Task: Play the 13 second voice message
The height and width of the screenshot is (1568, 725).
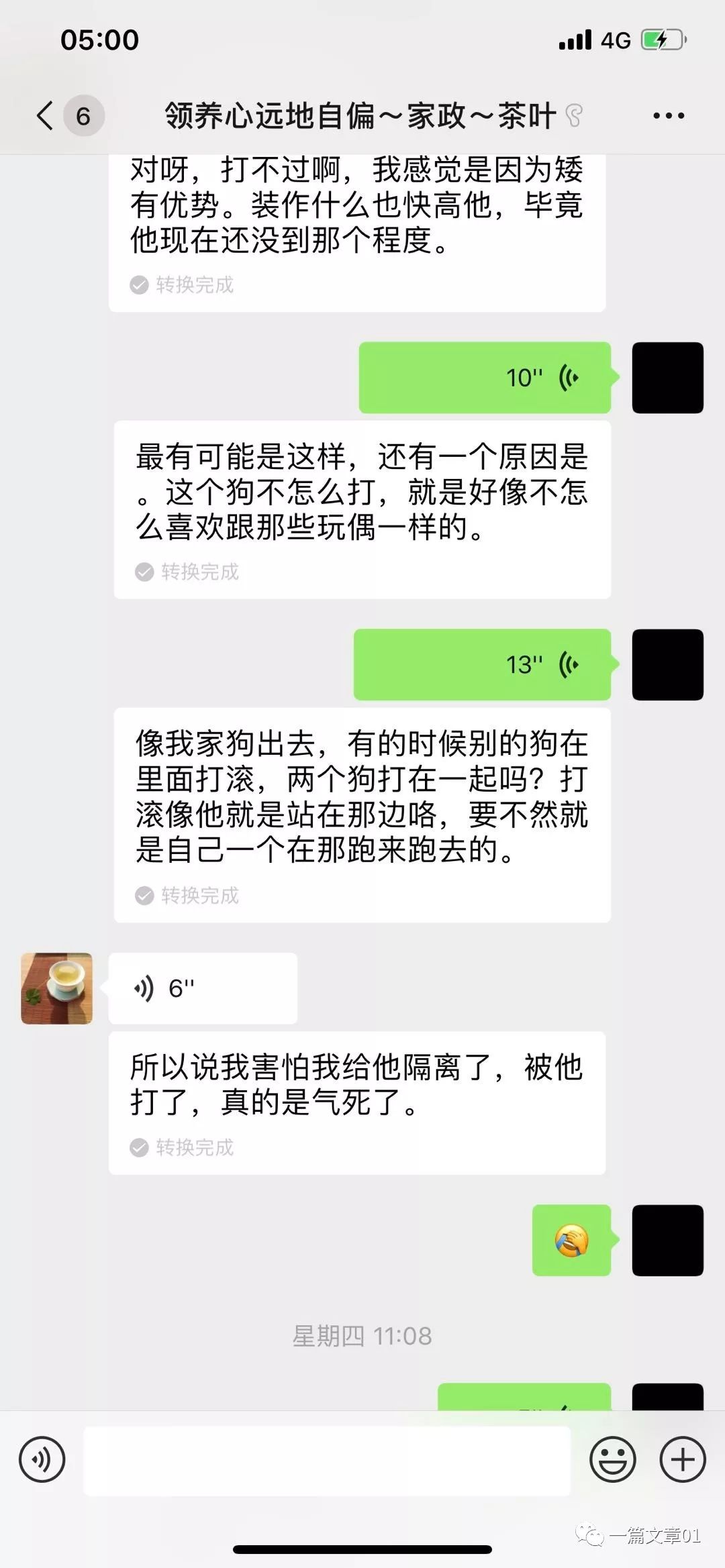Action: click(x=482, y=665)
